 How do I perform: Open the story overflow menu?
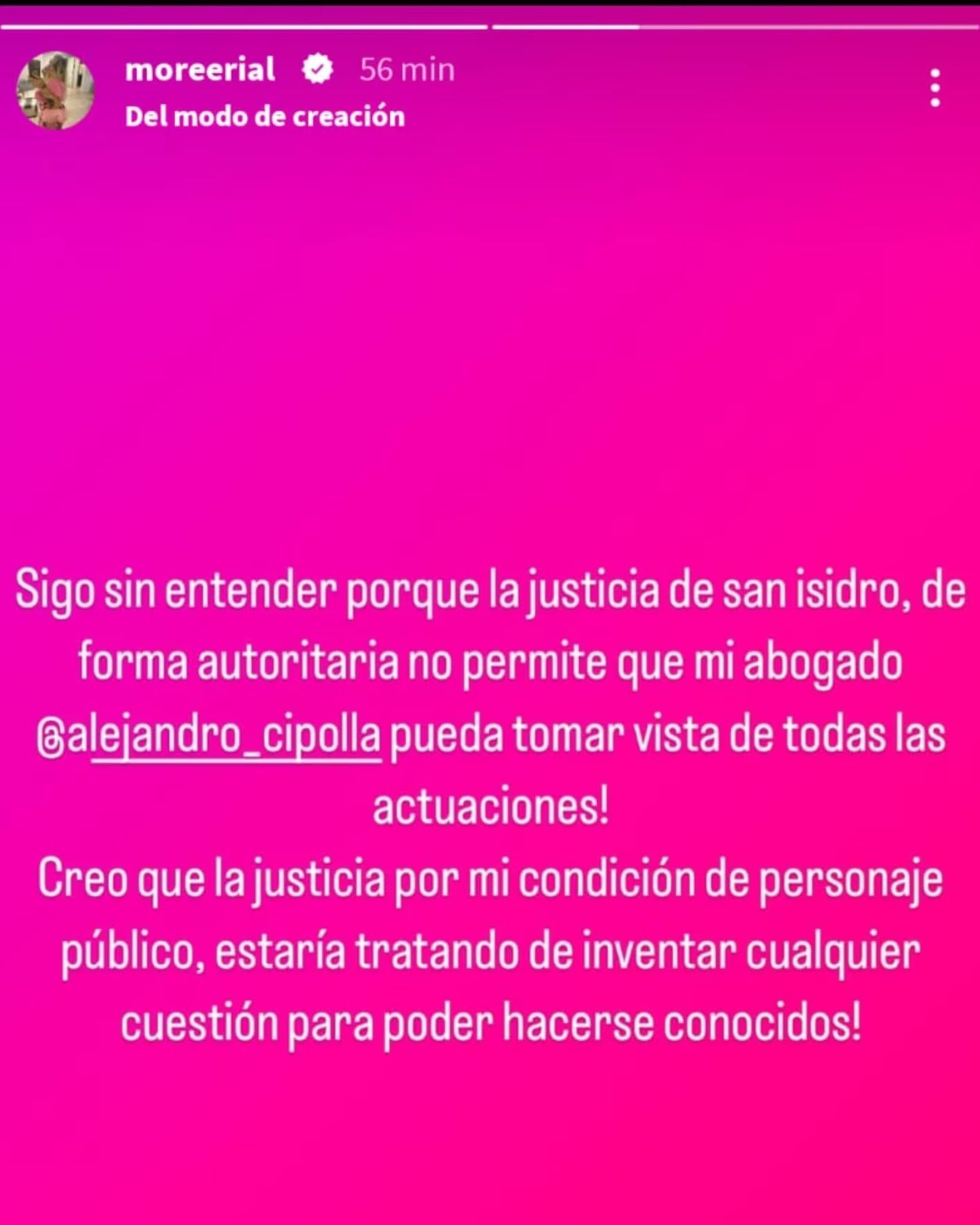935,88
